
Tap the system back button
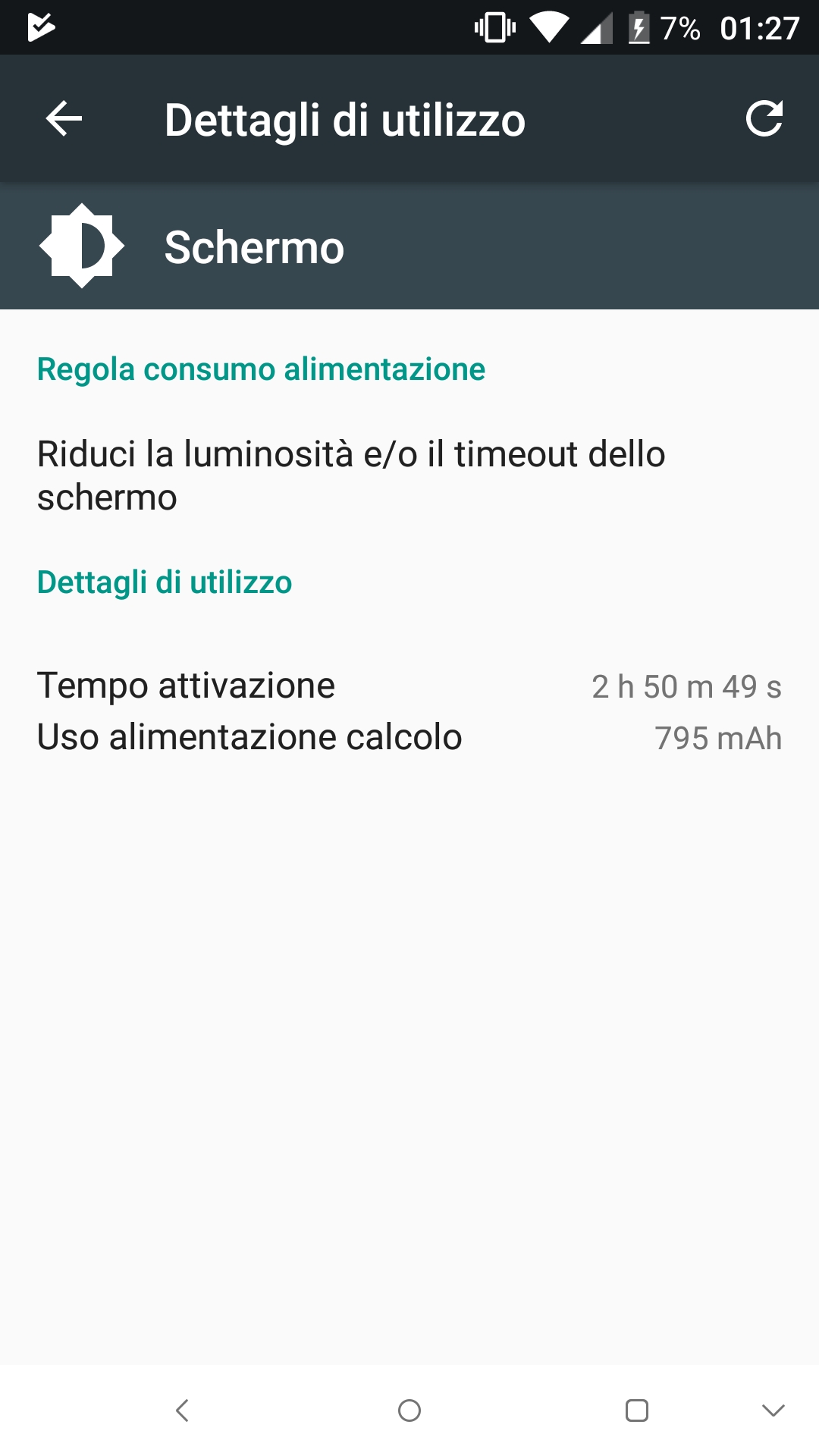[x=182, y=1410]
